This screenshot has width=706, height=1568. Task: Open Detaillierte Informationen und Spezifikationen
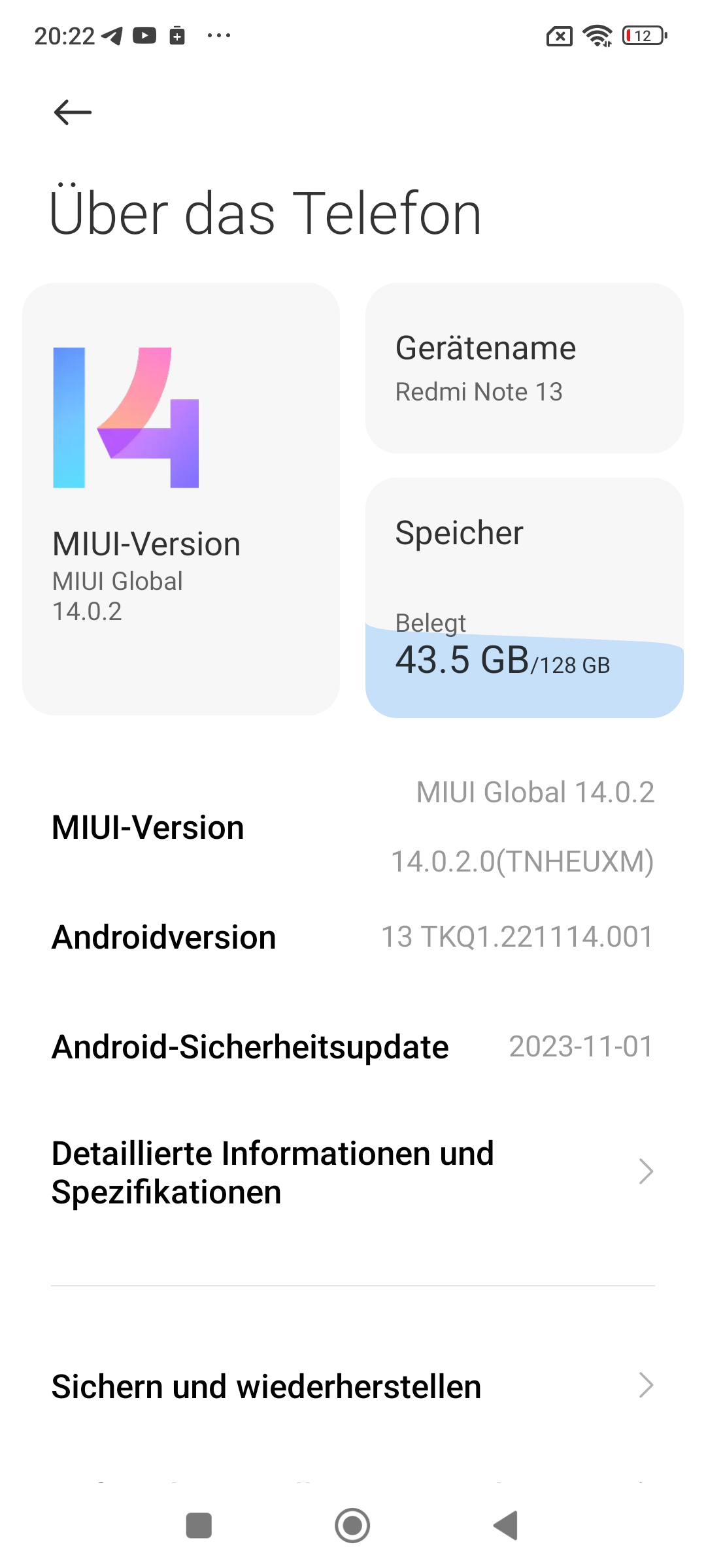pos(353,1172)
